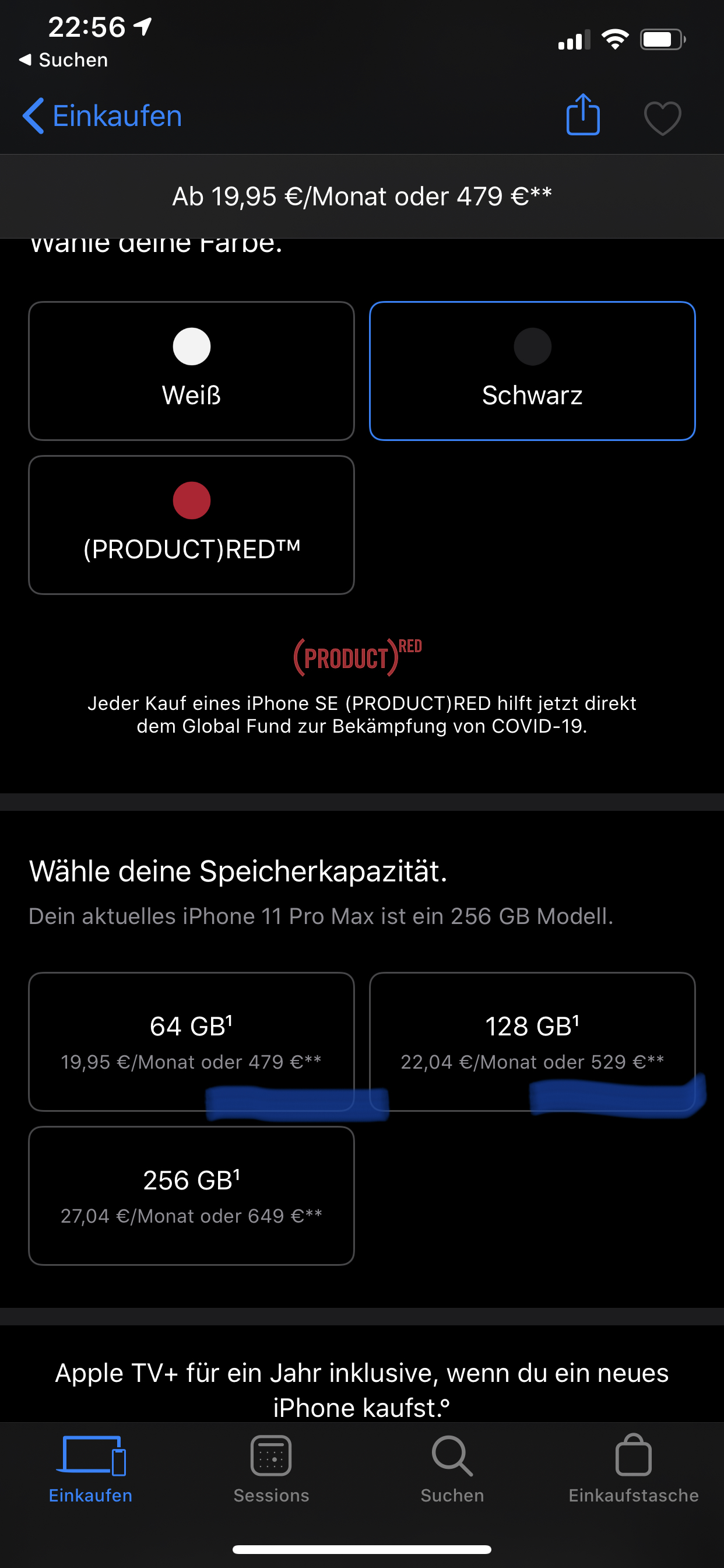Viewport: 724px width, 1568px height.
Task: Add product to favorites with heart
Action: (662, 117)
